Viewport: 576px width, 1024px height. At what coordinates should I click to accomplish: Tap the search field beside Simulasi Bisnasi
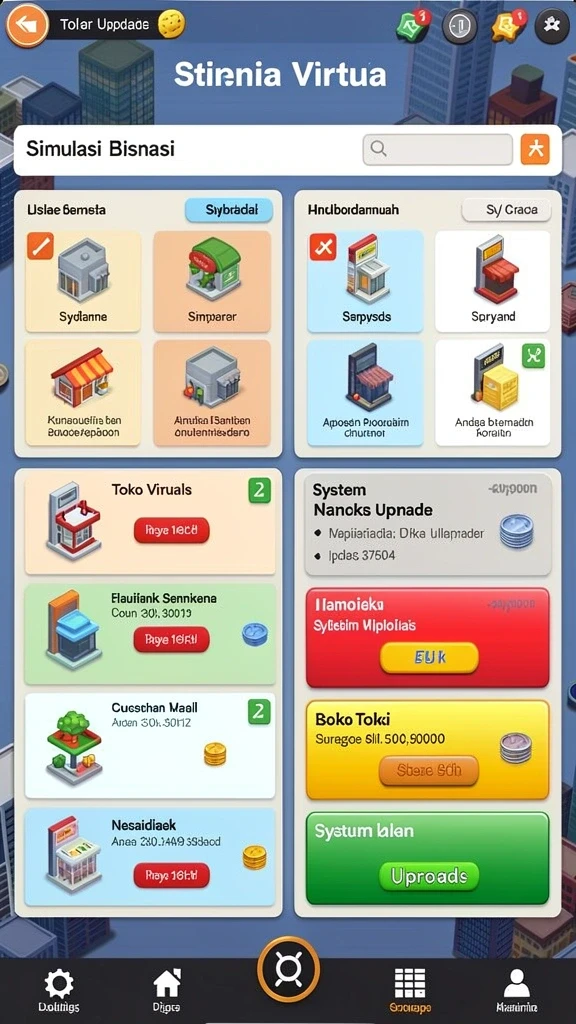tap(438, 150)
